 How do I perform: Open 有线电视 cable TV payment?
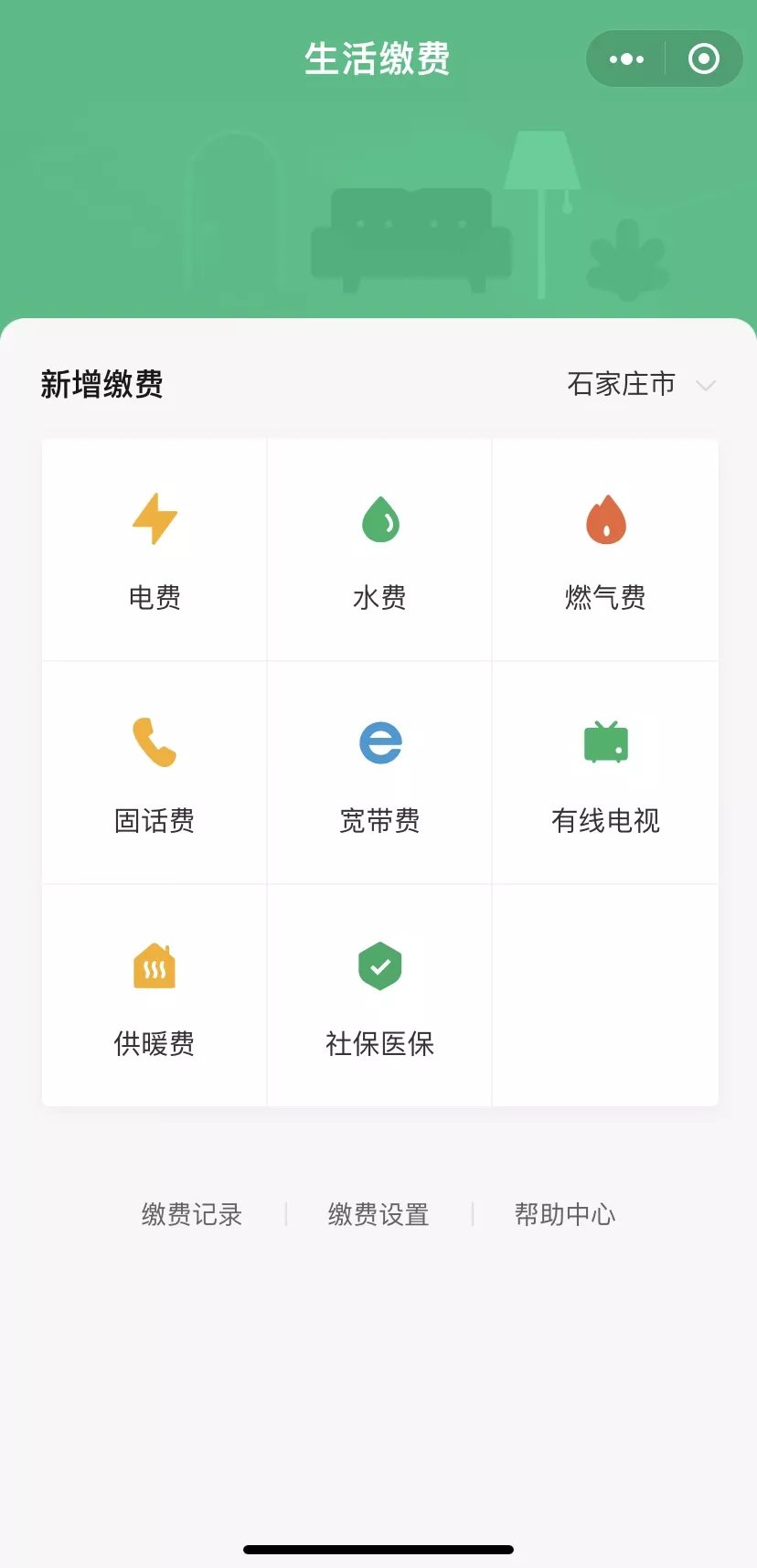pos(605,773)
